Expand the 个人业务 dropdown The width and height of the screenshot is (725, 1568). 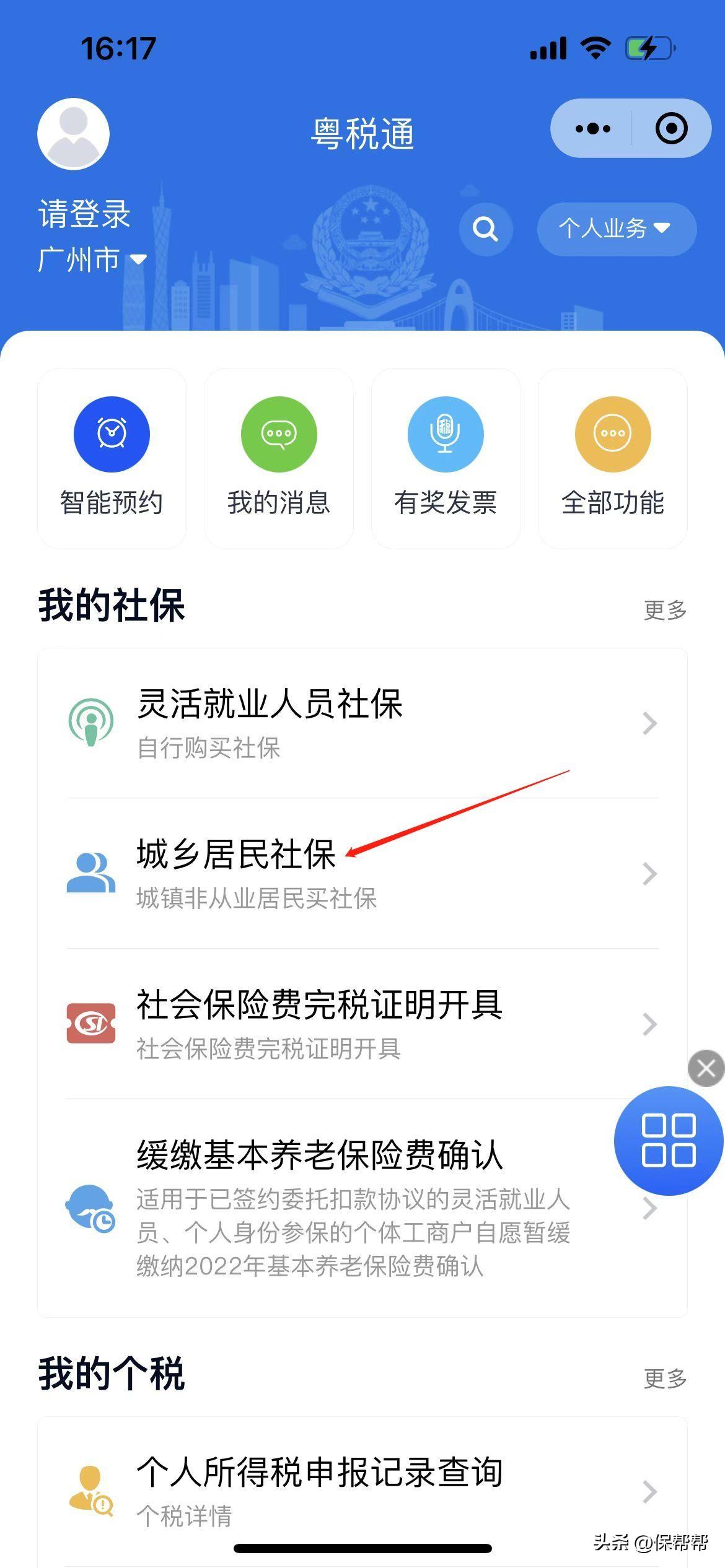[x=616, y=229]
